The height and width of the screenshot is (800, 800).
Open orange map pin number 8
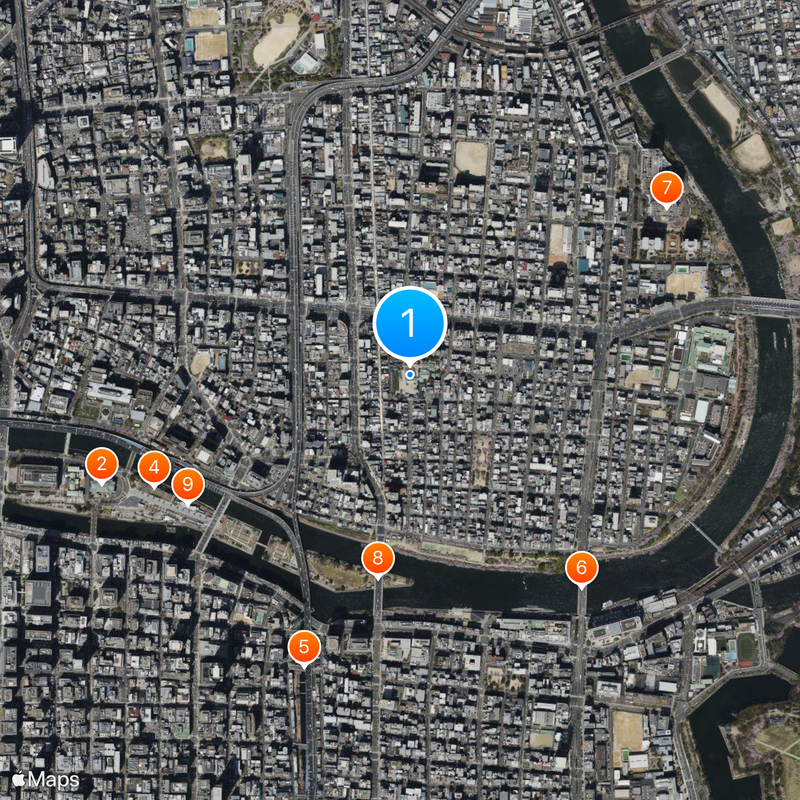point(377,558)
